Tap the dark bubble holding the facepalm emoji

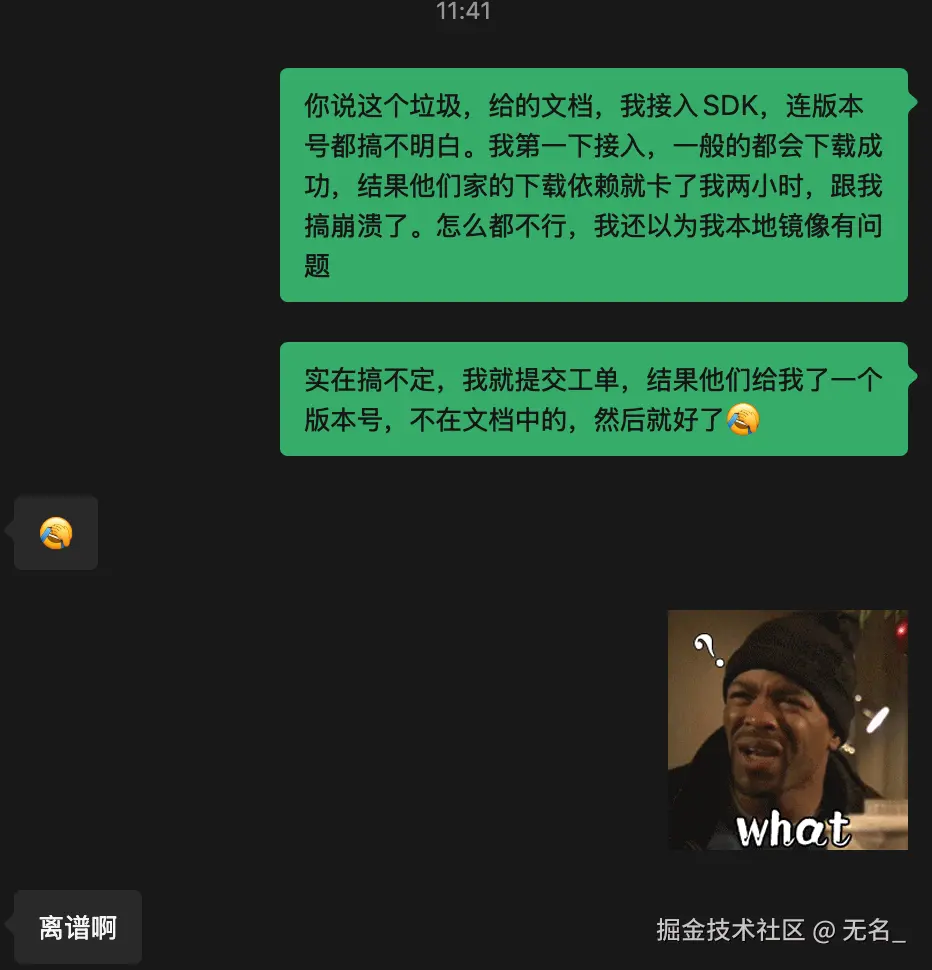point(55,533)
